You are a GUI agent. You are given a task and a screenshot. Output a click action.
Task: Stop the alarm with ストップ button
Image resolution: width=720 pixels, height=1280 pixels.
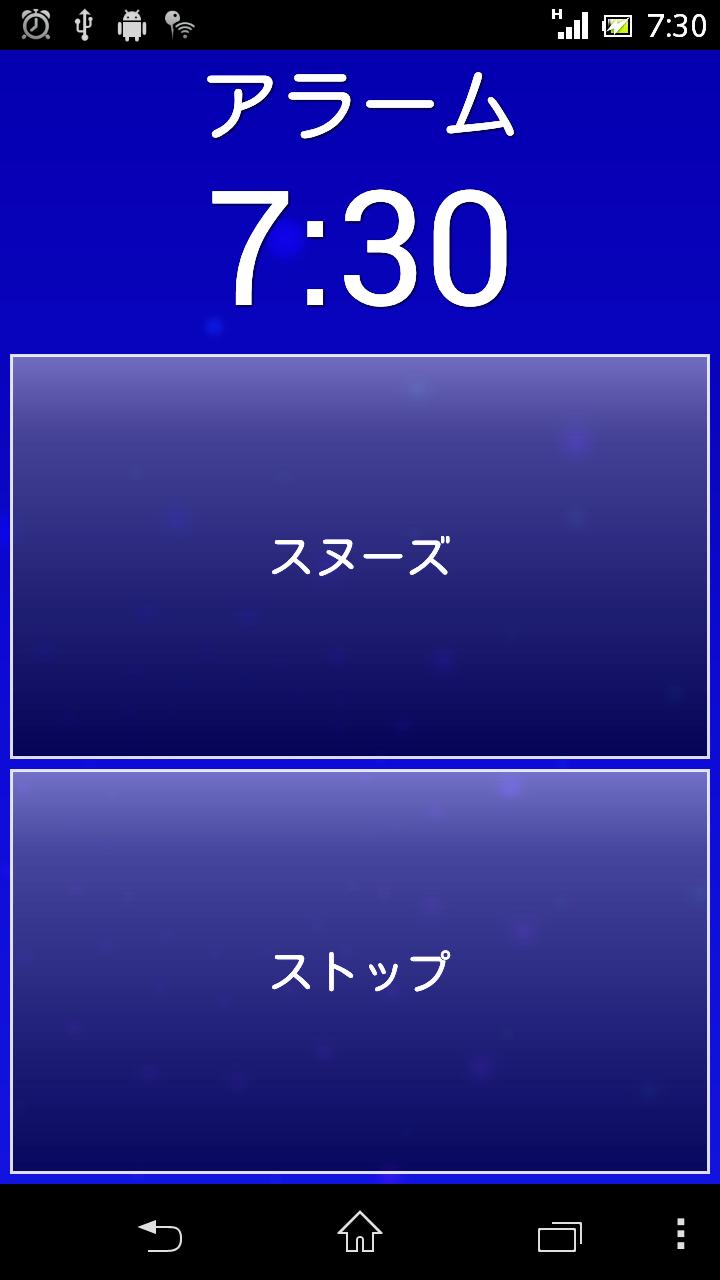click(360, 971)
